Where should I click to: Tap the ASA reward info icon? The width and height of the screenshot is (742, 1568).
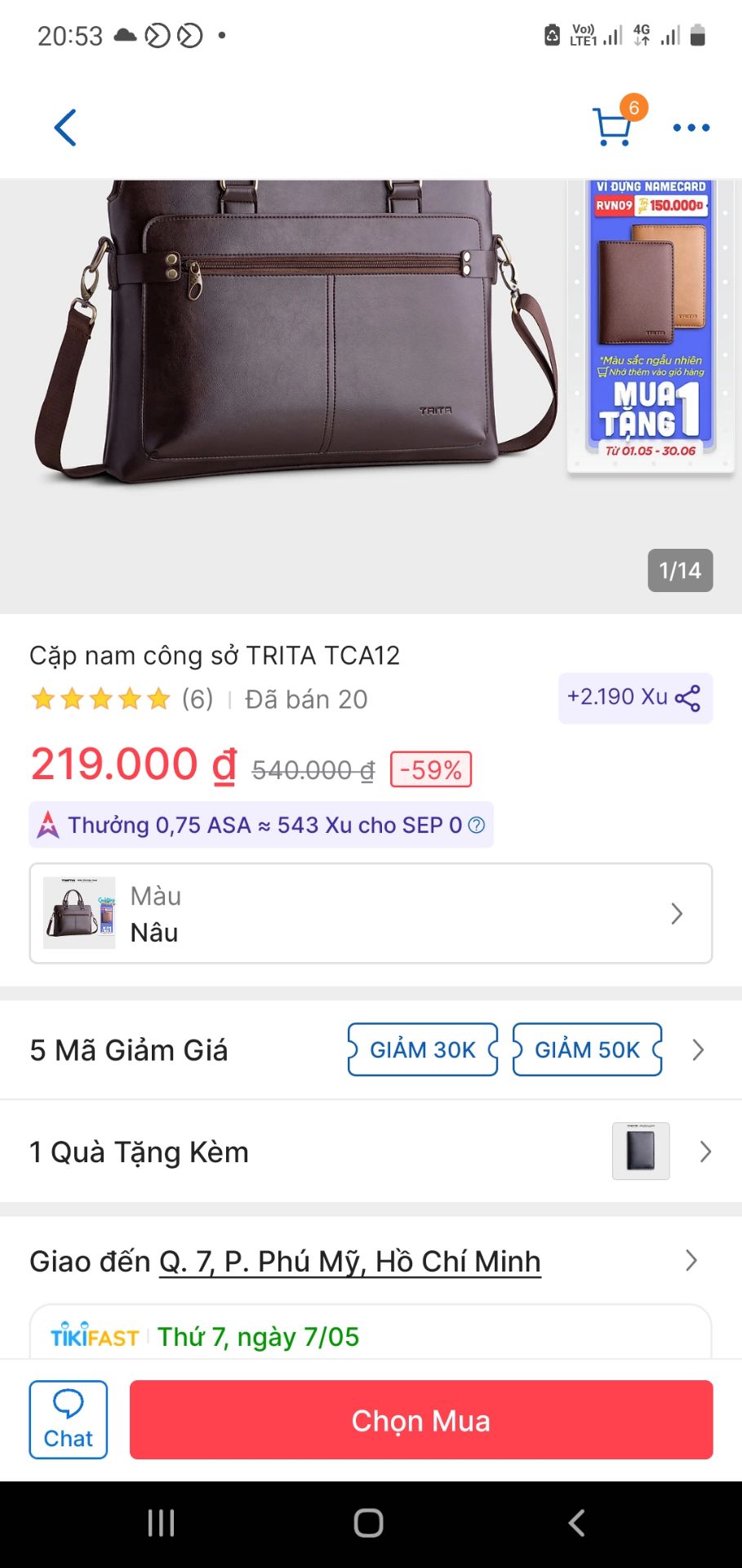(x=476, y=825)
